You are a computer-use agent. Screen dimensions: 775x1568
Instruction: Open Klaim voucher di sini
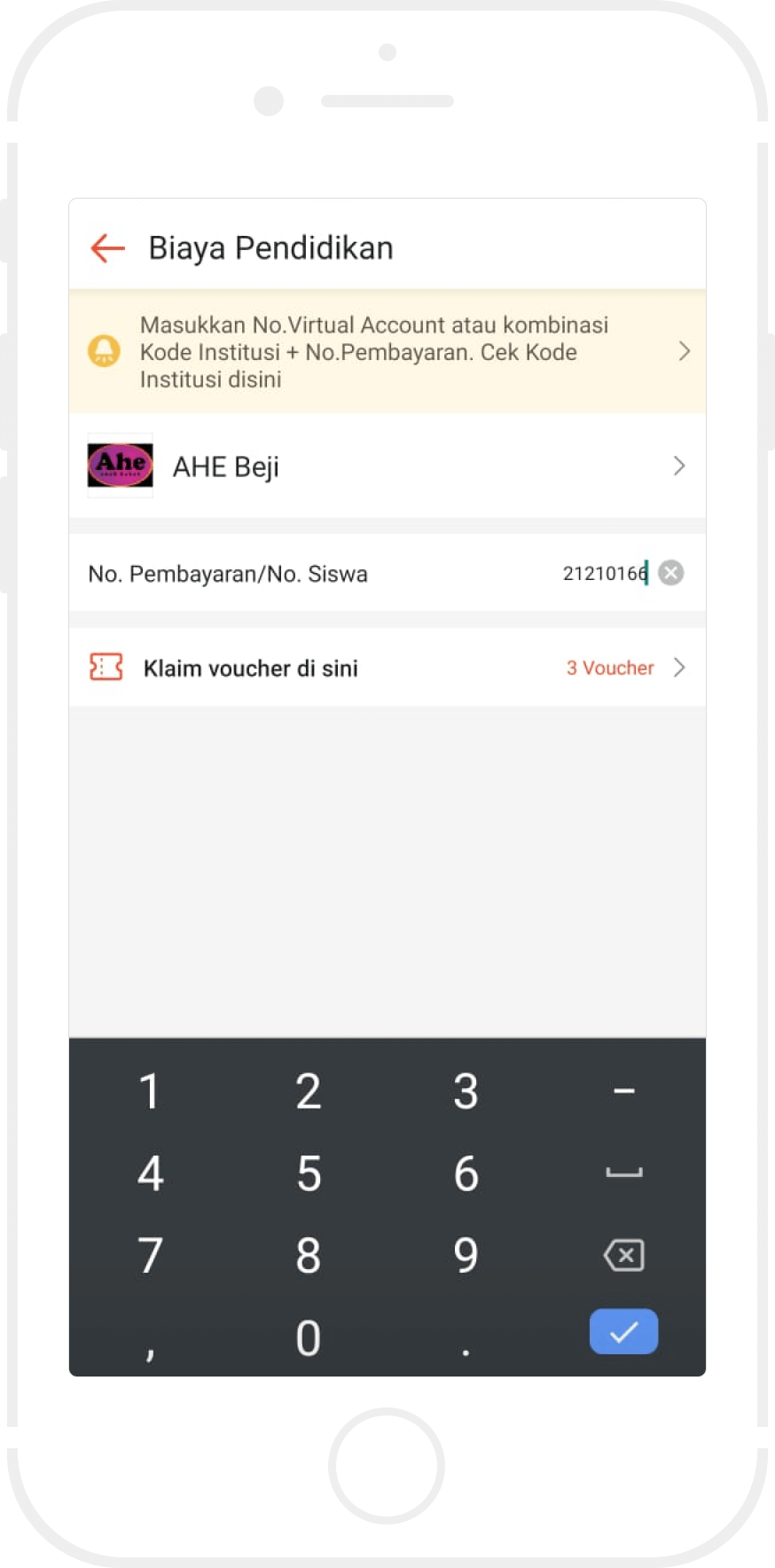(387, 668)
